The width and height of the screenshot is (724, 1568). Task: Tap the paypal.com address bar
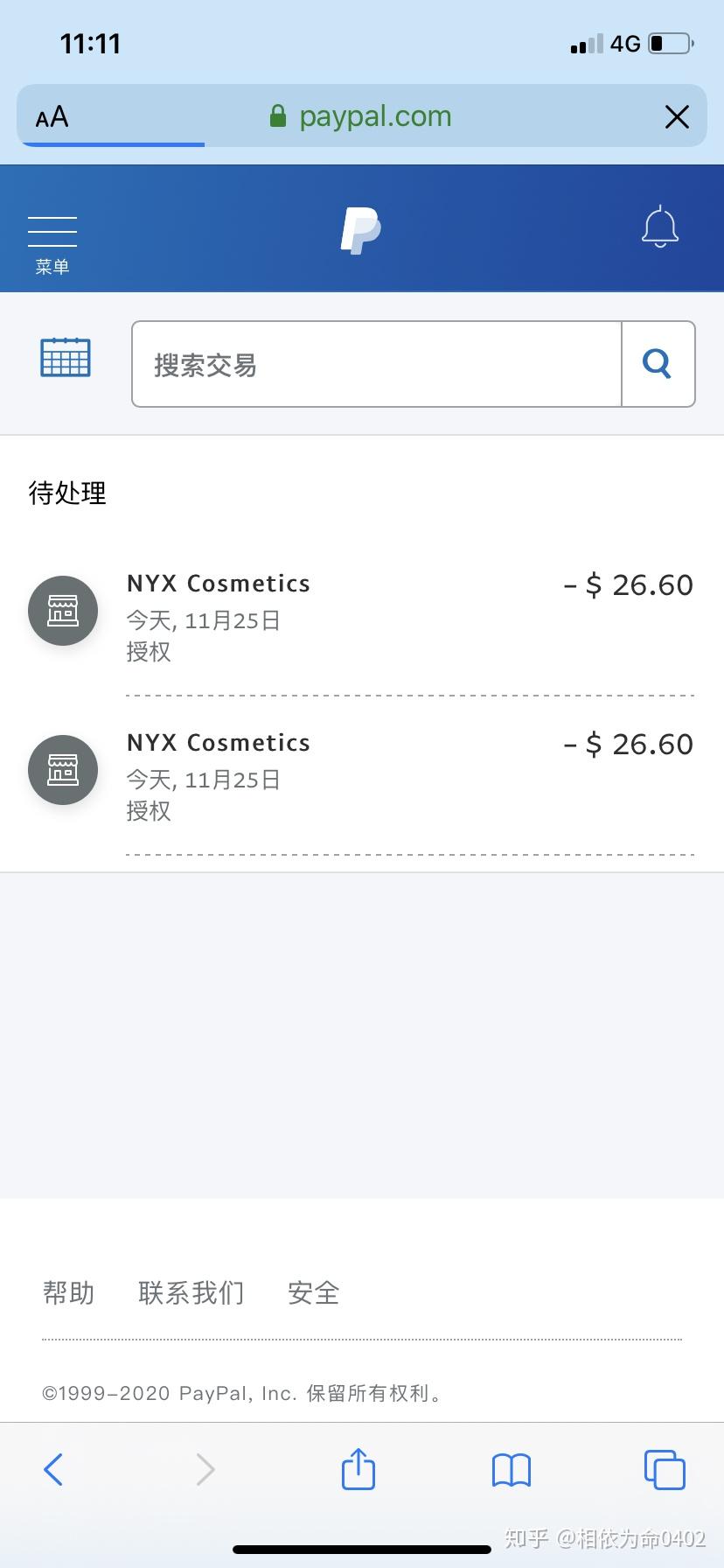point(361,116)
